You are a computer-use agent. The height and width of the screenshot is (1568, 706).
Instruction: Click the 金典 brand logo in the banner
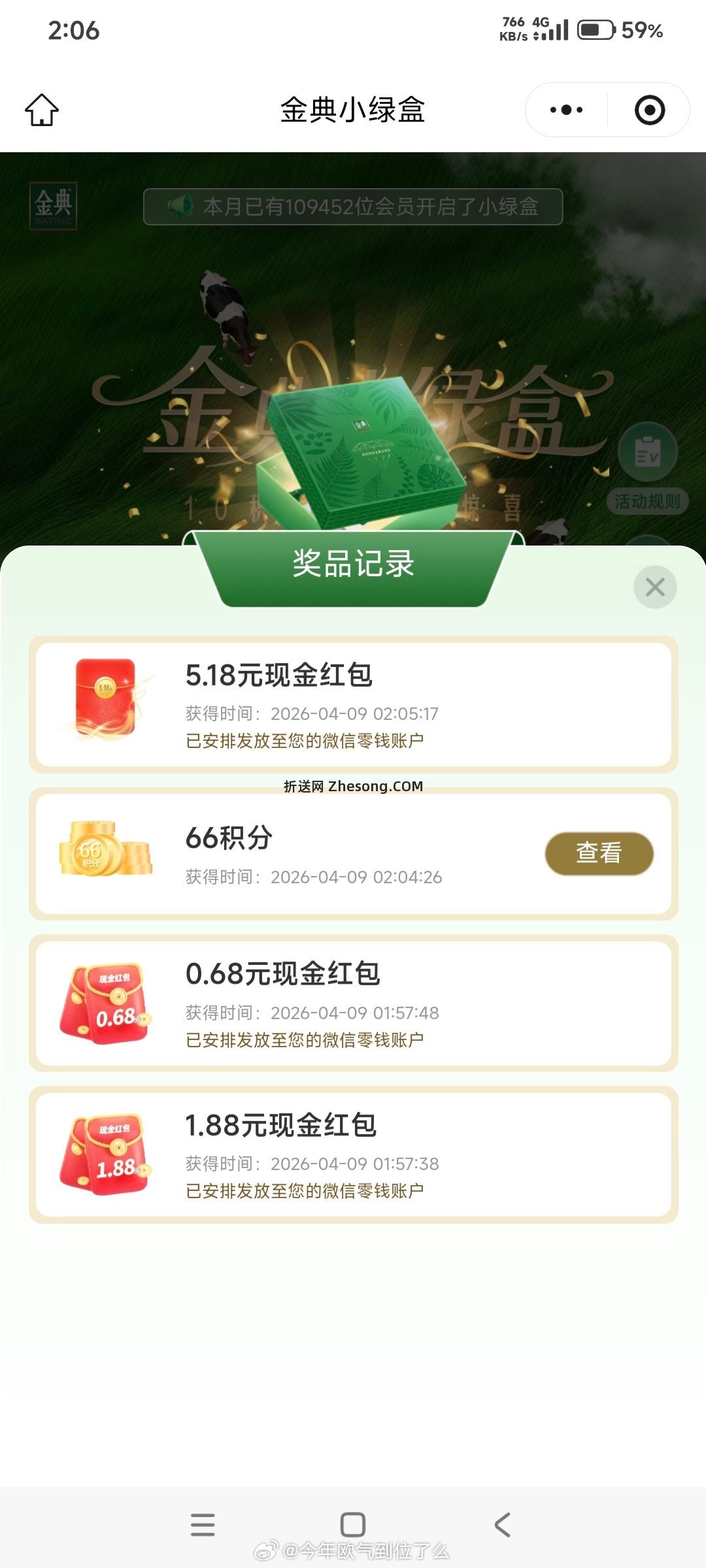pos(54,208)
